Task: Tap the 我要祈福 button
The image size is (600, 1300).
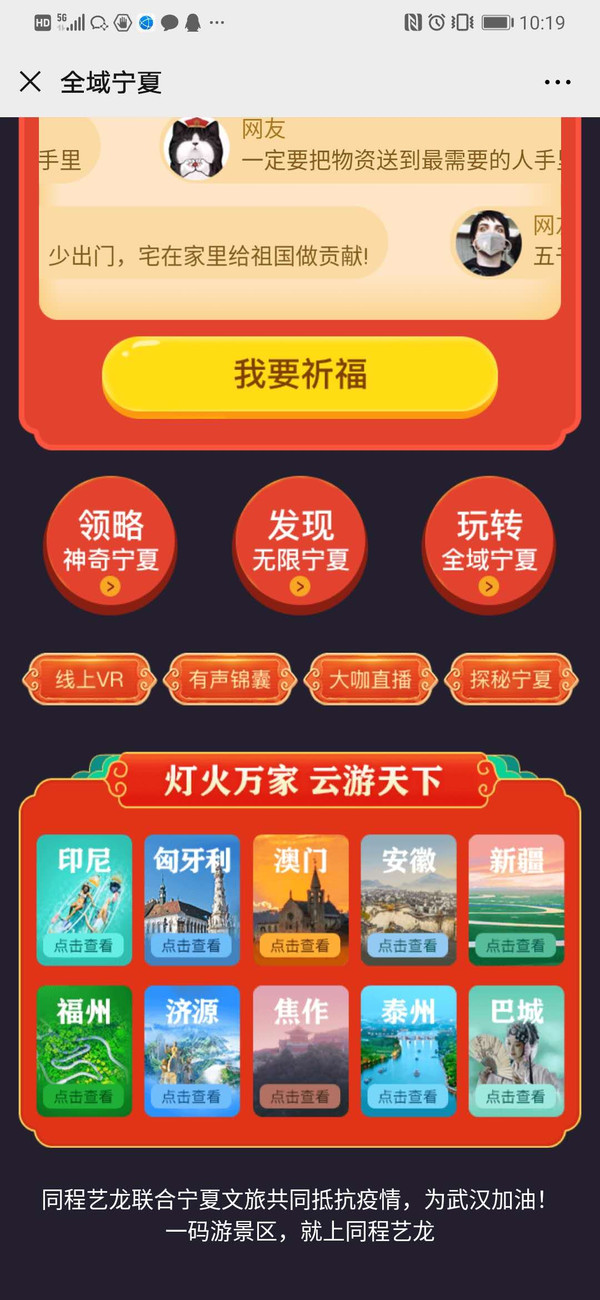Action: 300,374
